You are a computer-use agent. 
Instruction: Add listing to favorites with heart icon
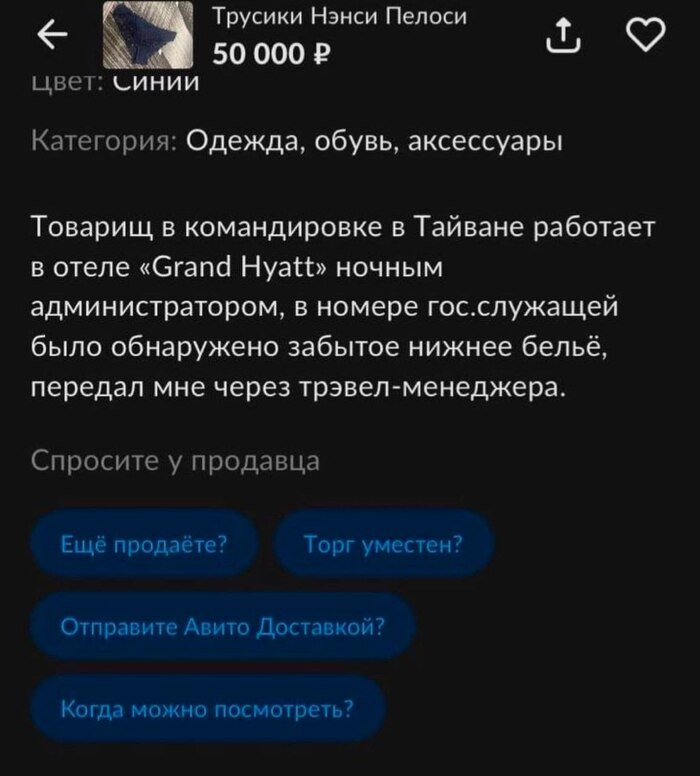[x=643, y=39]
